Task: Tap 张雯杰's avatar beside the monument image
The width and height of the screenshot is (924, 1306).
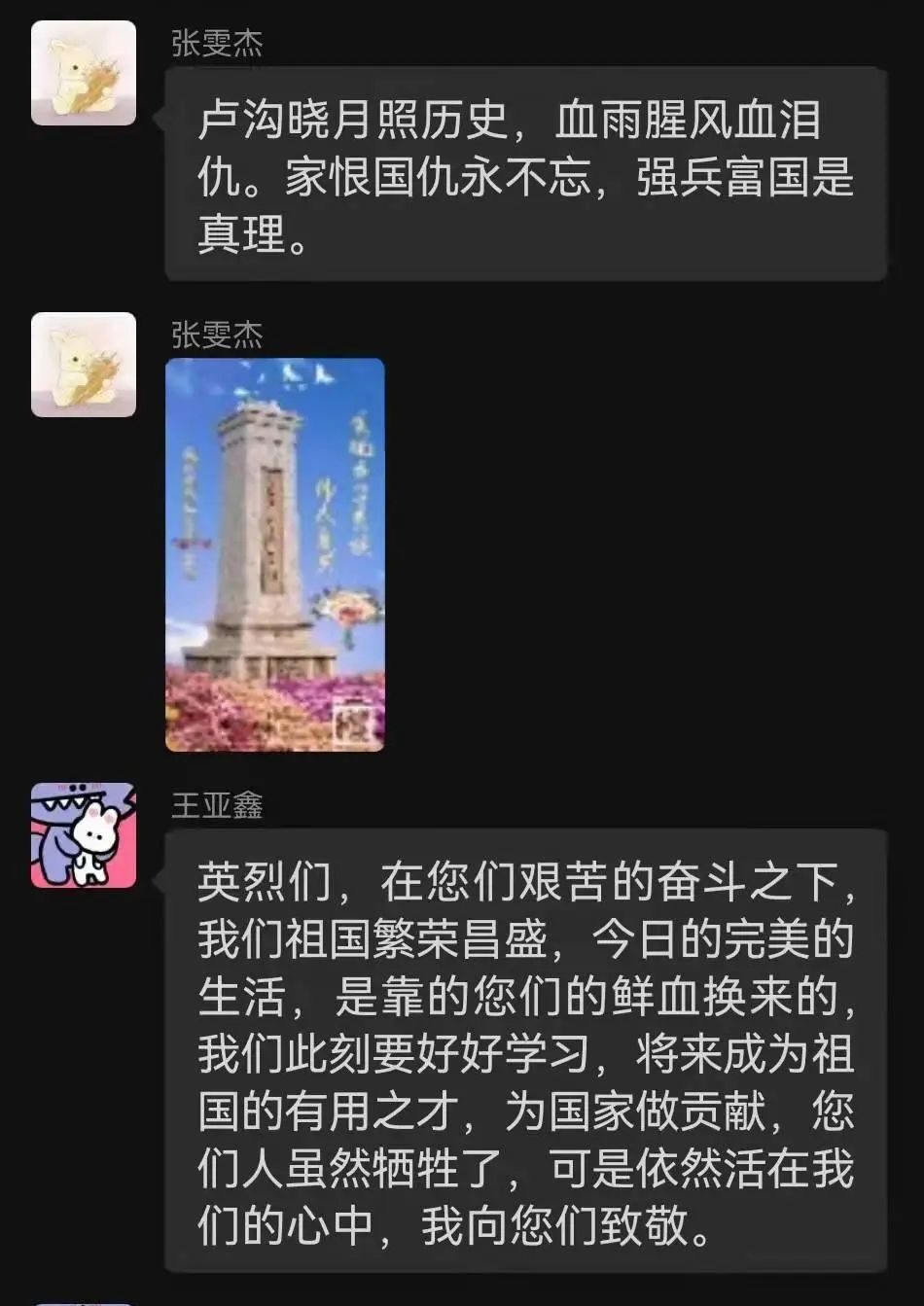Action: tap(84, 365)
